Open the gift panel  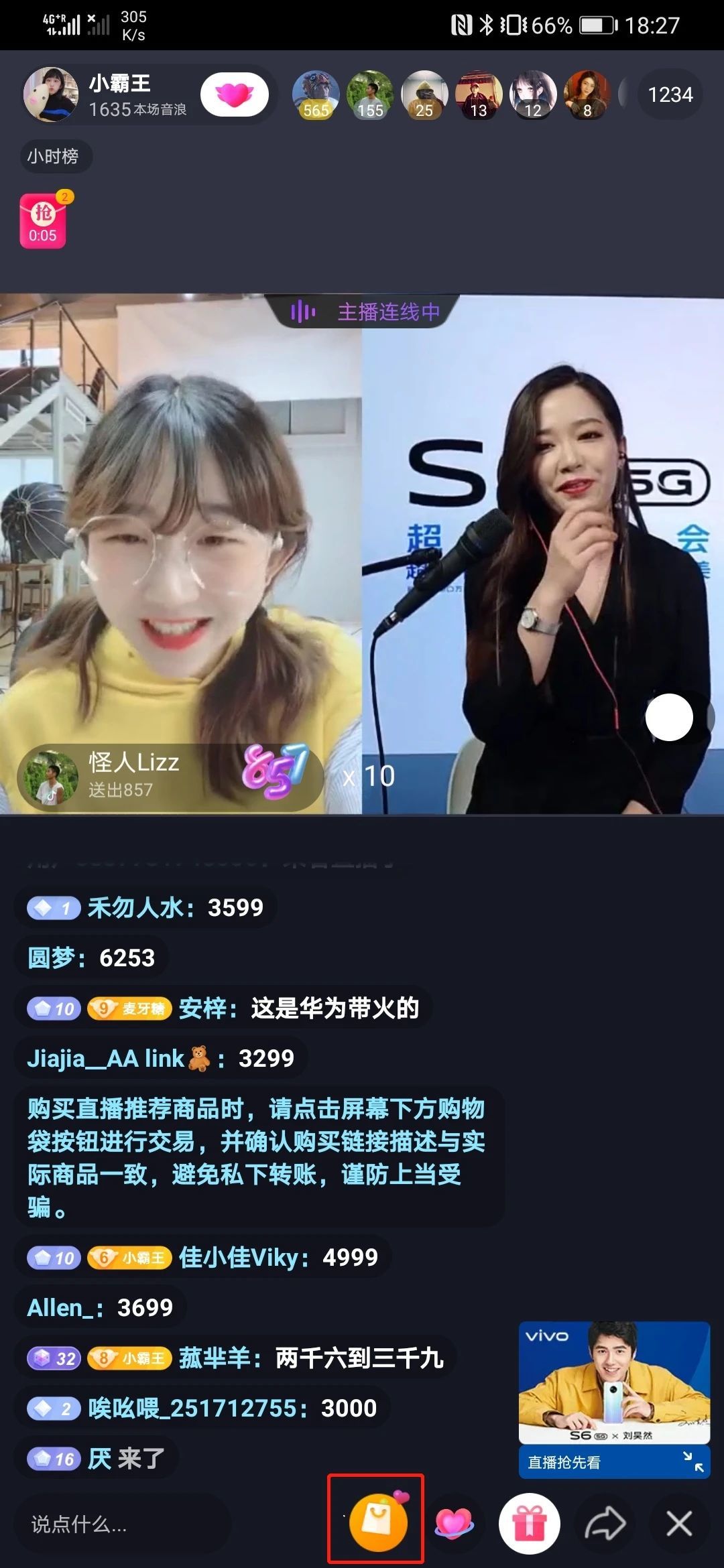pyautogui.click(x=530, y=1524)
